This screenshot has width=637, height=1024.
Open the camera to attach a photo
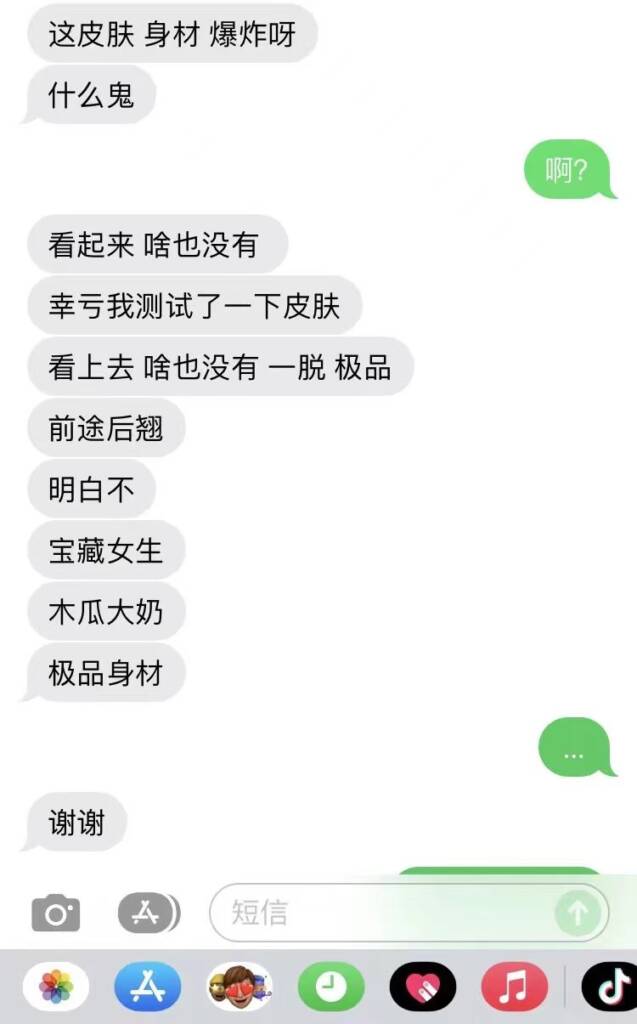[56, 912]
